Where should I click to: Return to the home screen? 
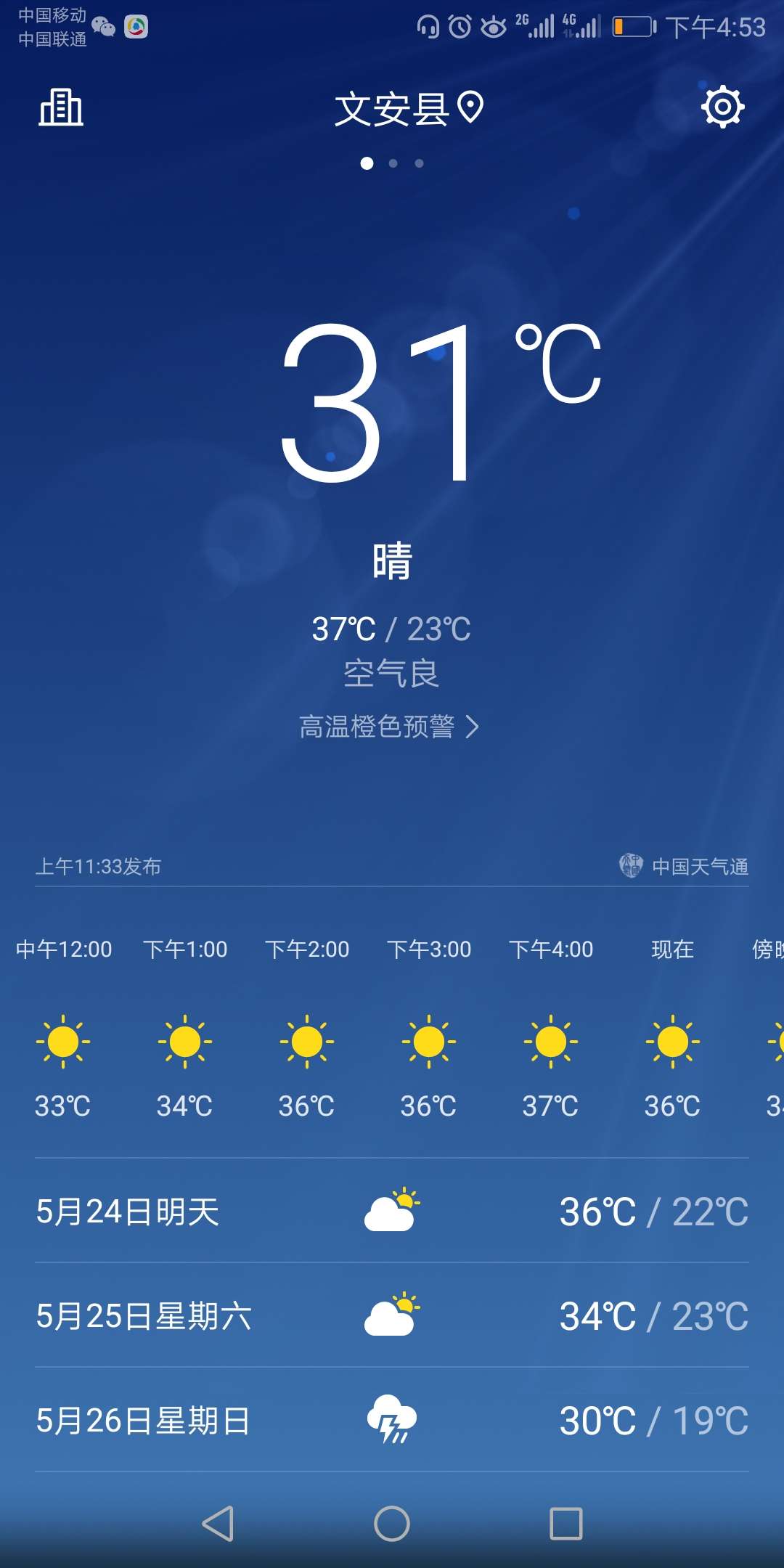tap(392, 1523)
